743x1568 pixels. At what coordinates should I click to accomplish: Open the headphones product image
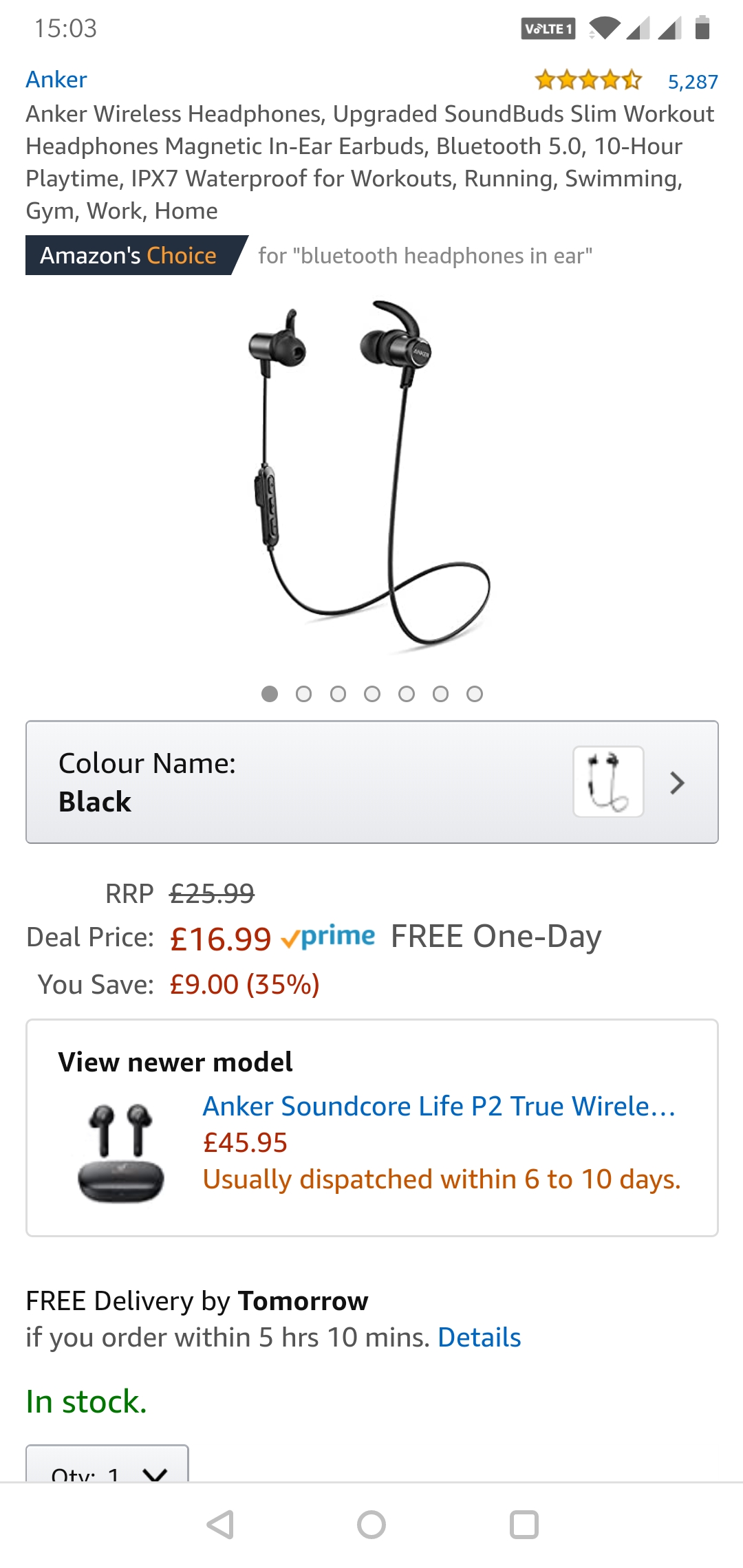[371, 475]
